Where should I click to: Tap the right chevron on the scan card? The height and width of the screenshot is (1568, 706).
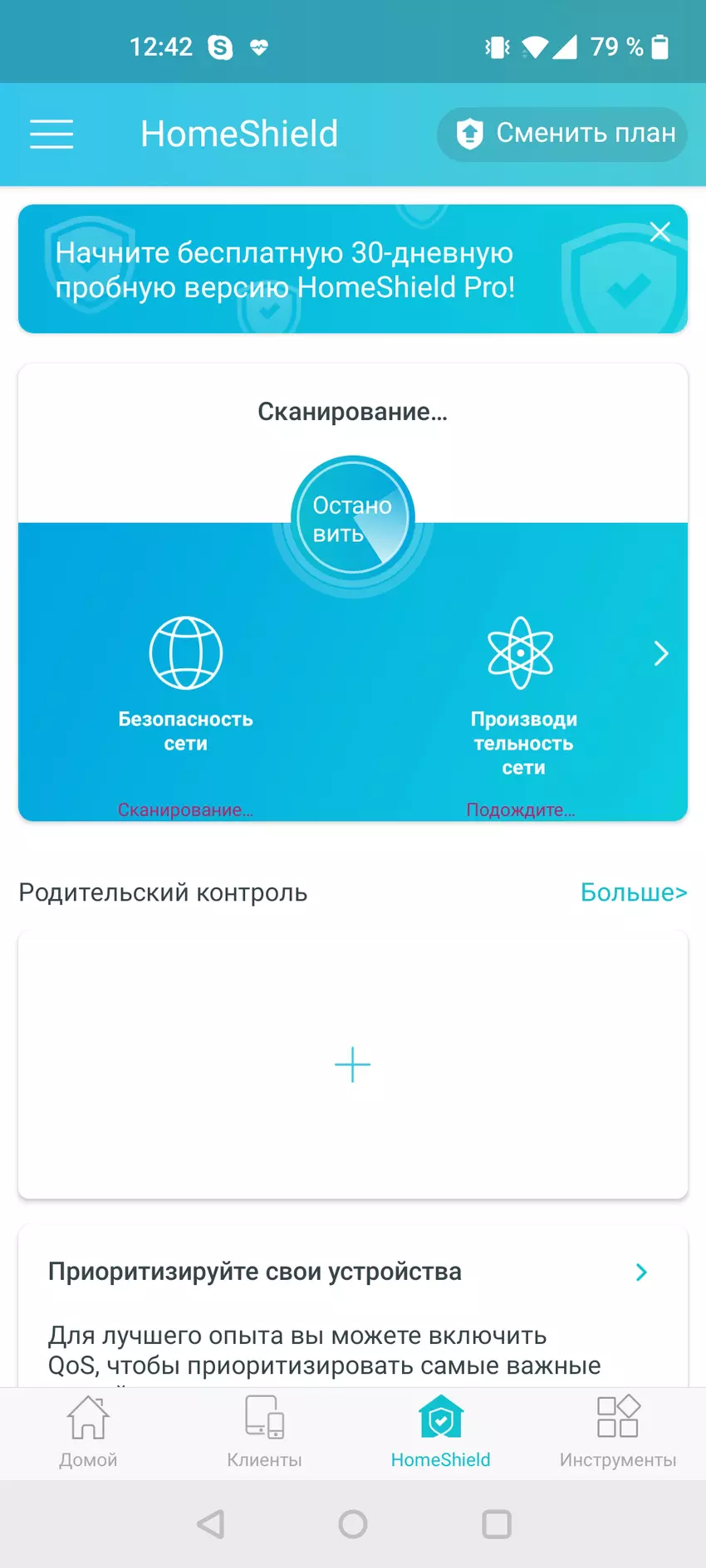[660, 653]
